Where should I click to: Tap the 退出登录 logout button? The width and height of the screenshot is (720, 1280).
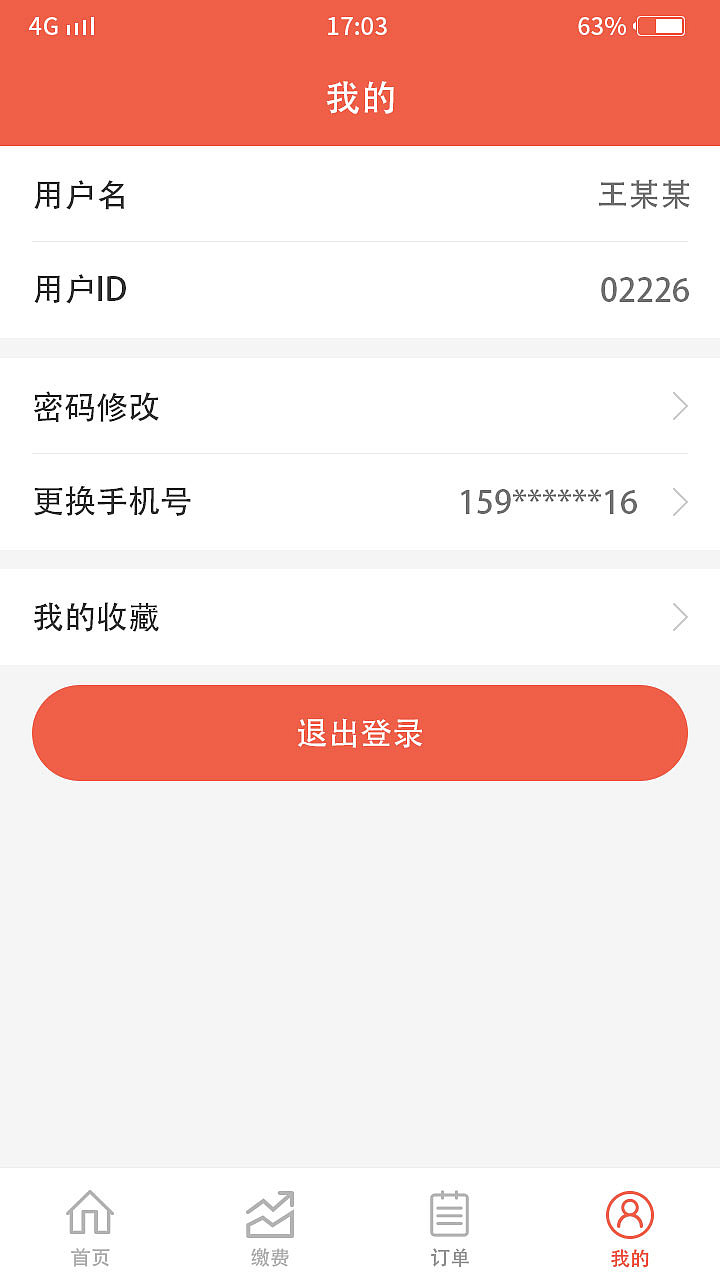pos(360,732)
